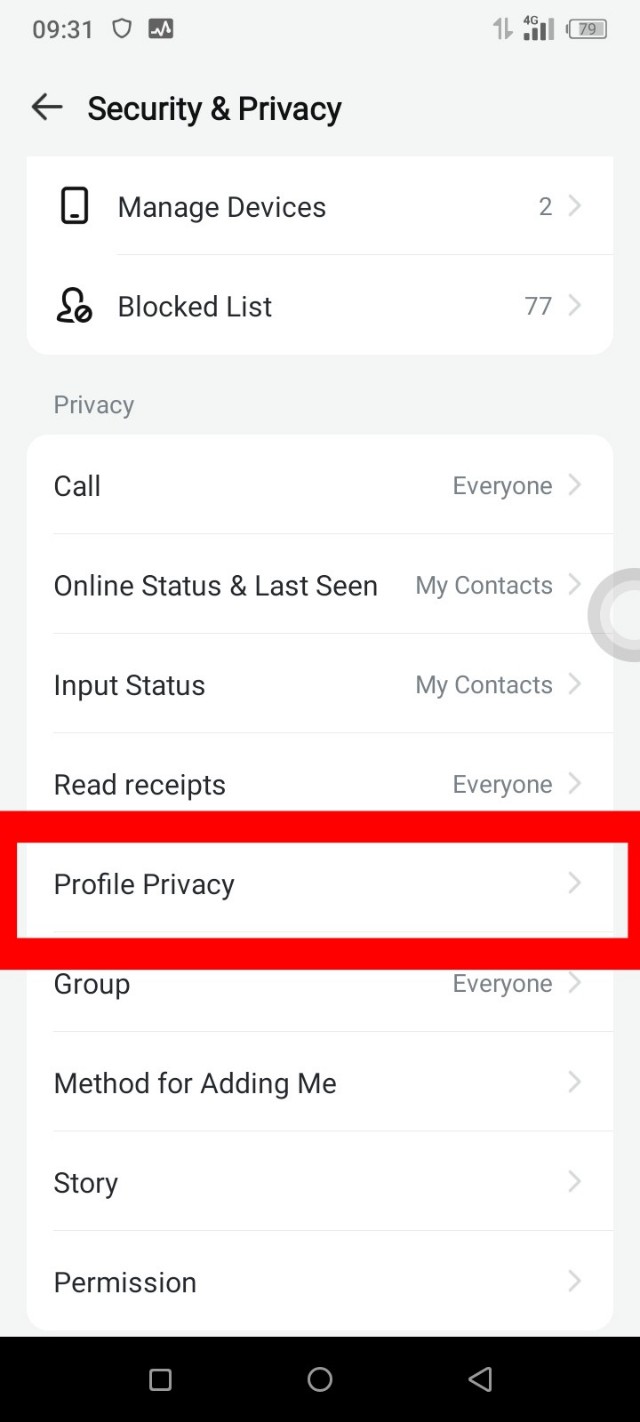
Task: Open the recent apps view
Action: tap(160, 1380)
